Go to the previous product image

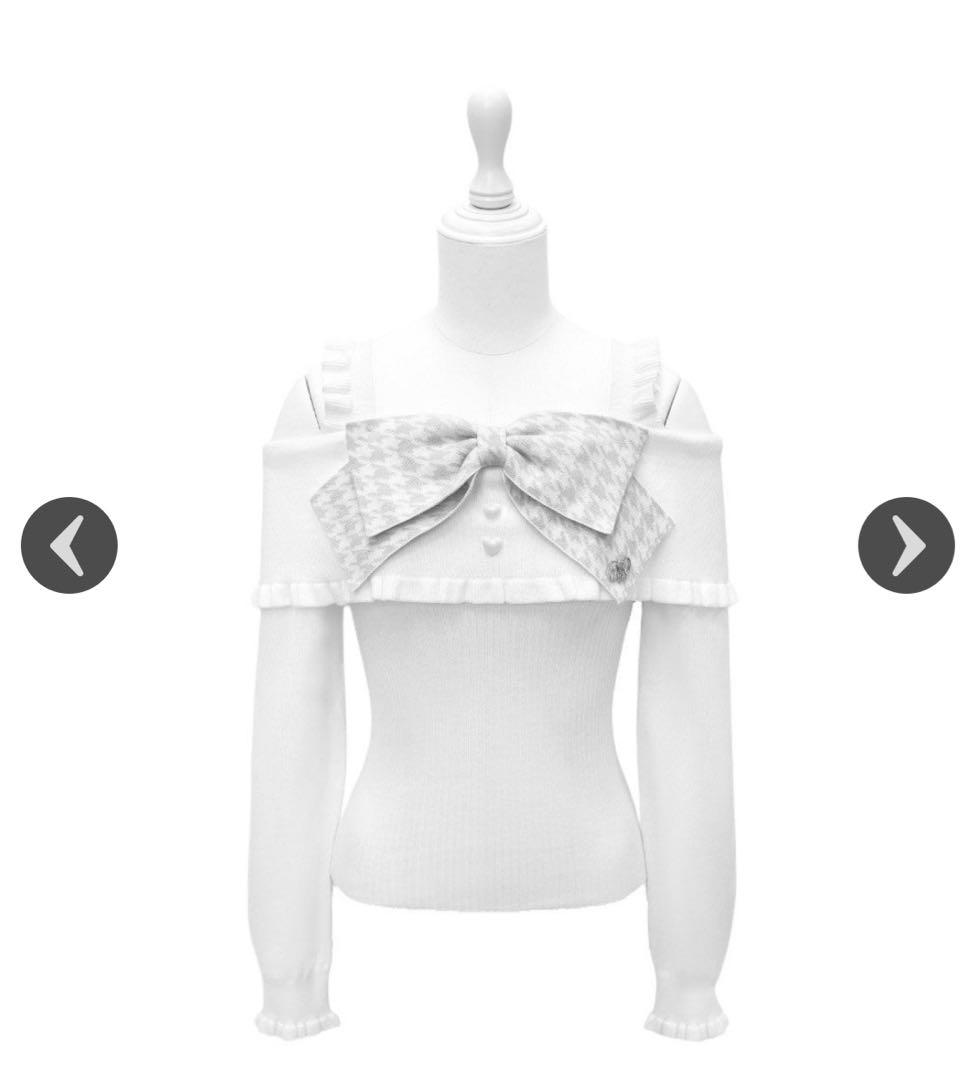[x=69, y=545]
